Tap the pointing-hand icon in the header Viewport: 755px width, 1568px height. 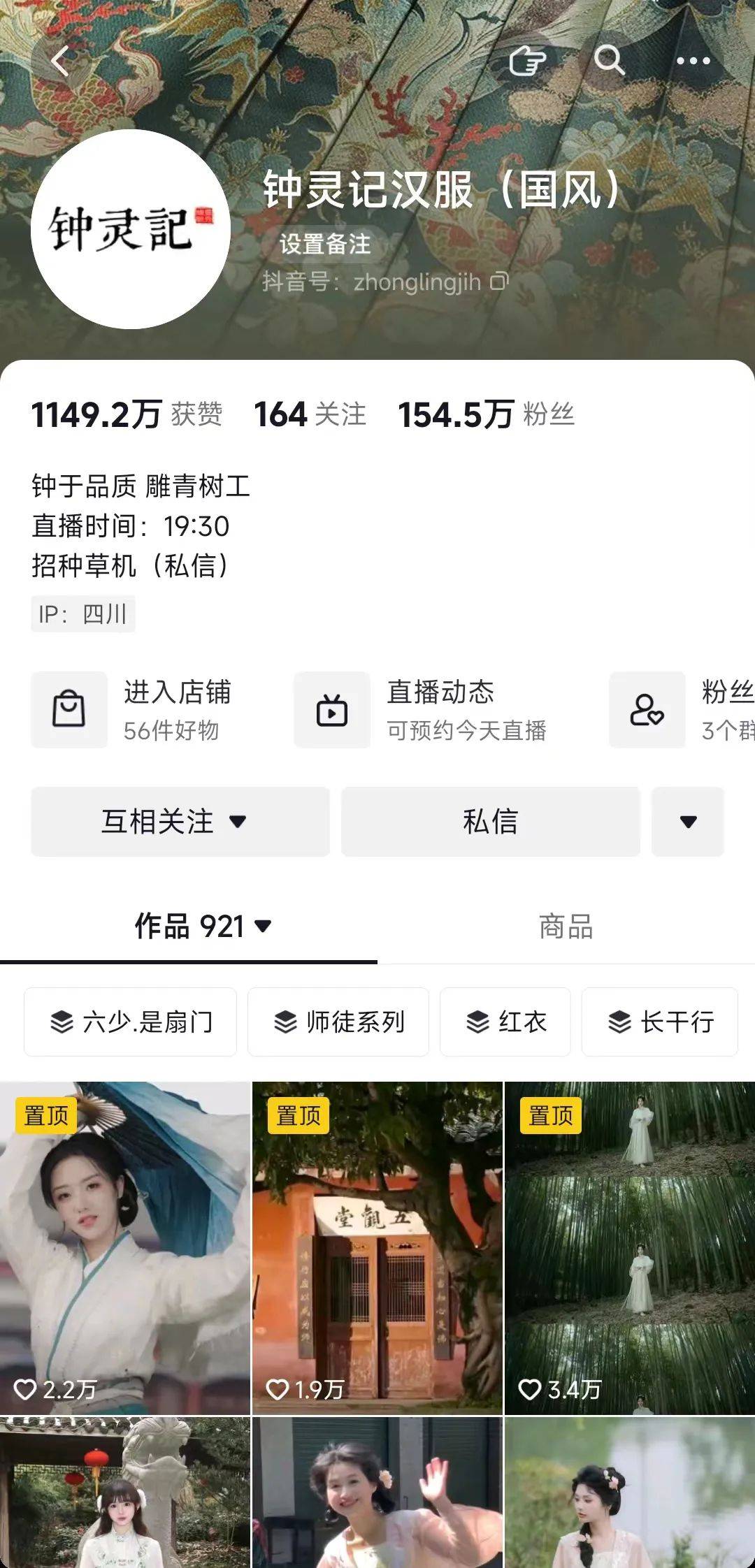click(526, 61)
